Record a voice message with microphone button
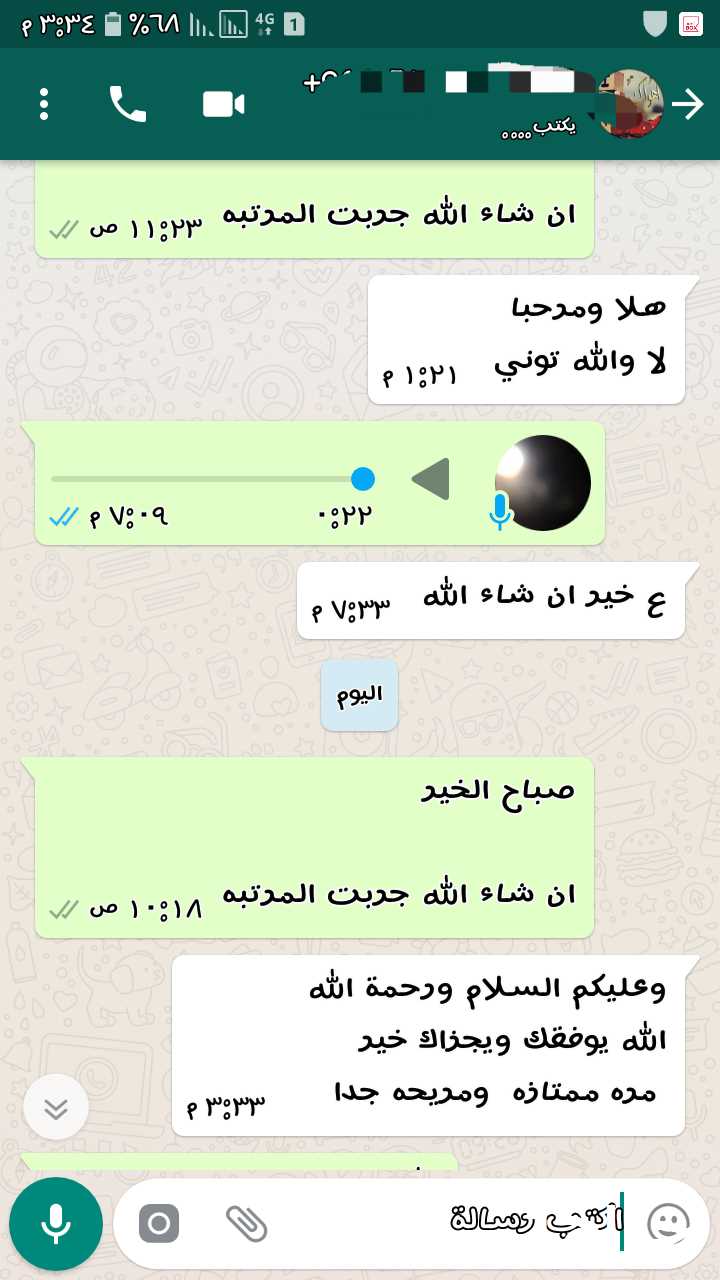This screenshot has height=1280, width=720. pos(56,1224)
